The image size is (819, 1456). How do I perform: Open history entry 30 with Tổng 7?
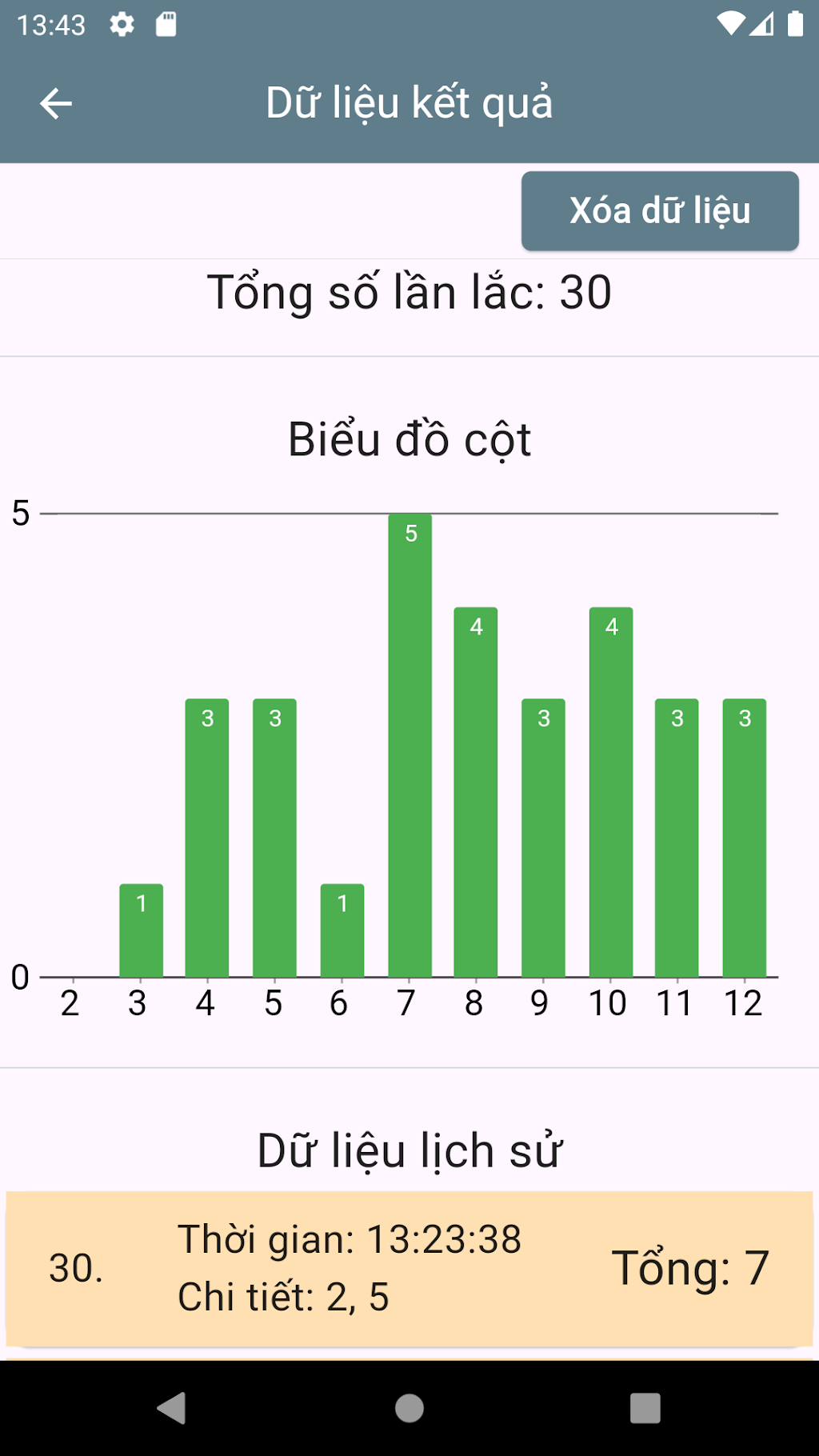point(409,1268)
